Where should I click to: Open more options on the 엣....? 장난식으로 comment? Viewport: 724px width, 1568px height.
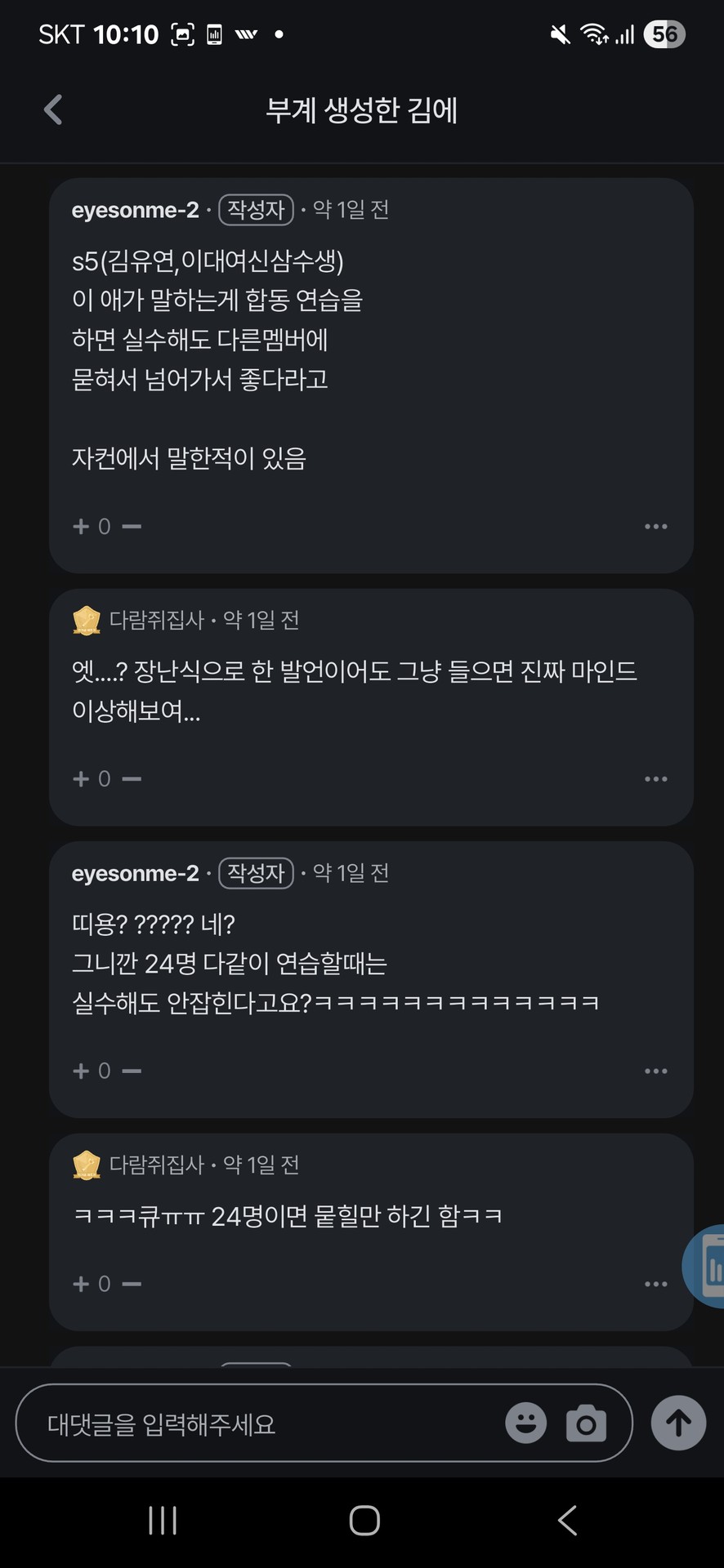[655, 779]
